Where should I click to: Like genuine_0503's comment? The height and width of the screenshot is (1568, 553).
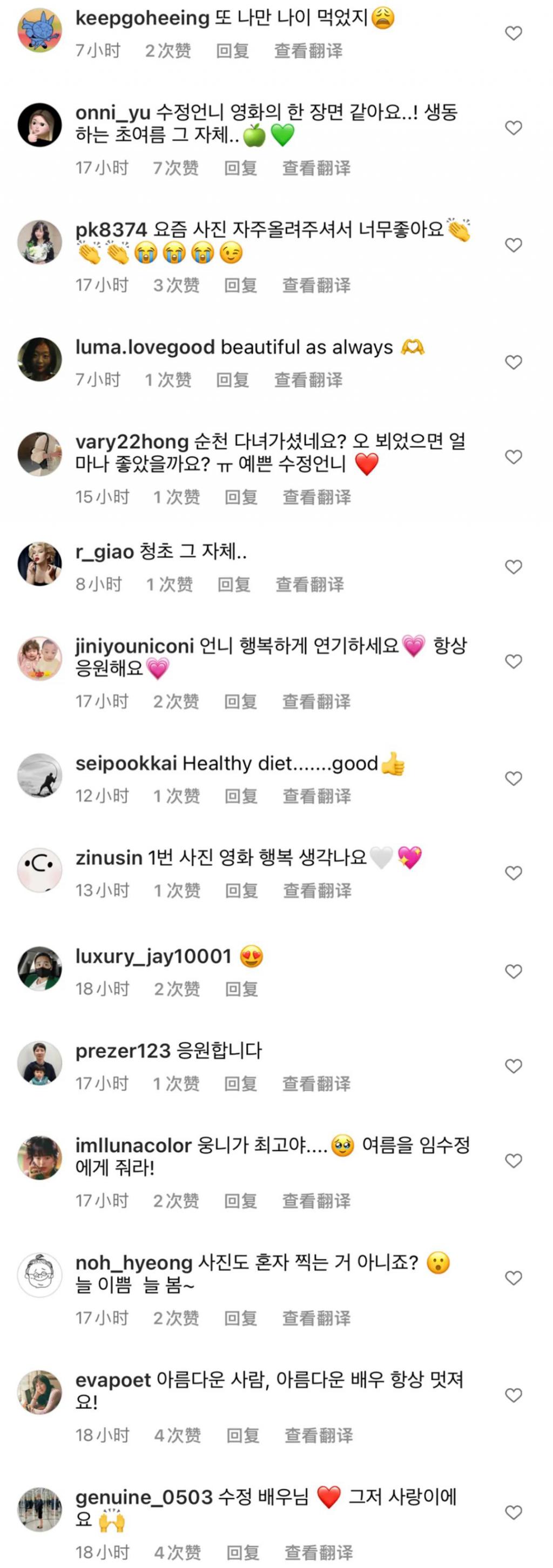coord(514,1512)
